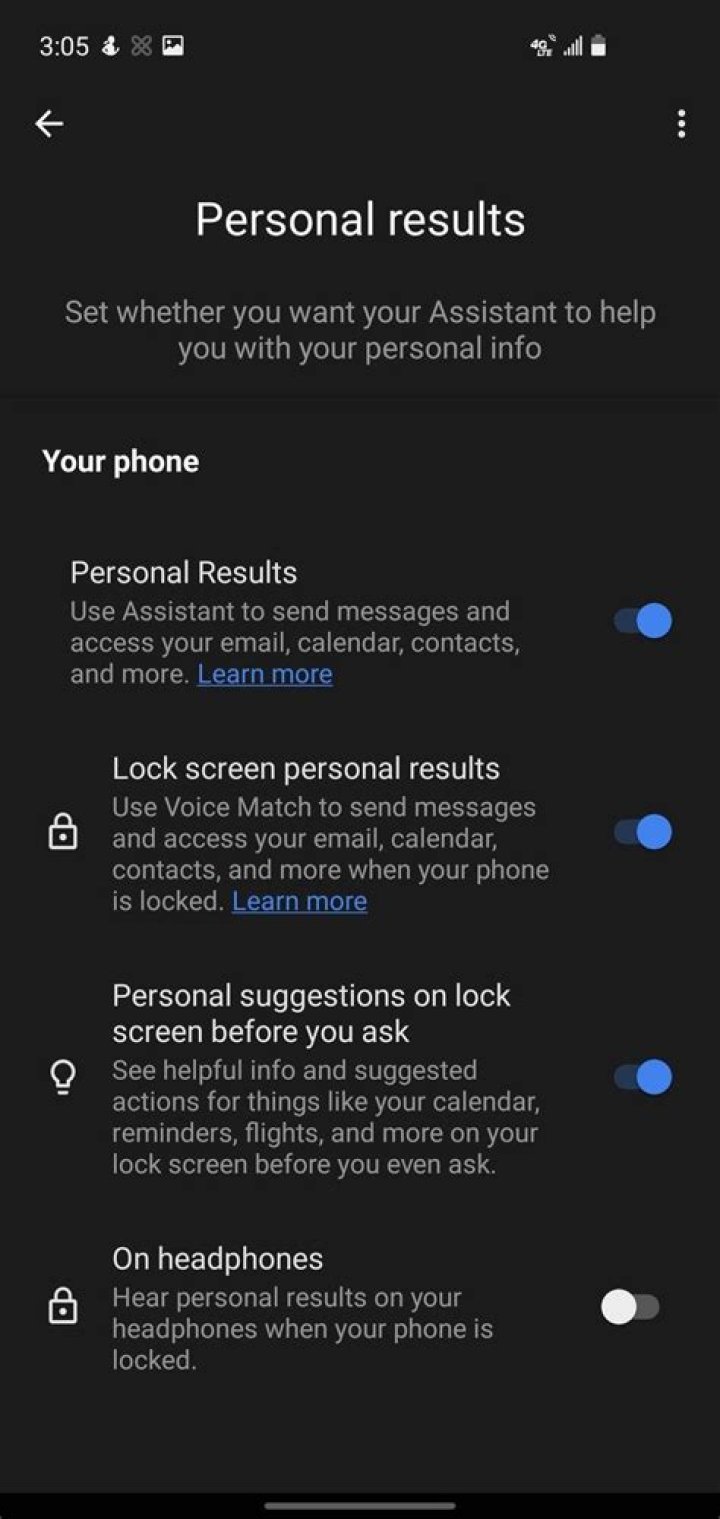Turn off the Personal Results switch
This screenshot has height=1519, width=720.
[x=643, y=620]
